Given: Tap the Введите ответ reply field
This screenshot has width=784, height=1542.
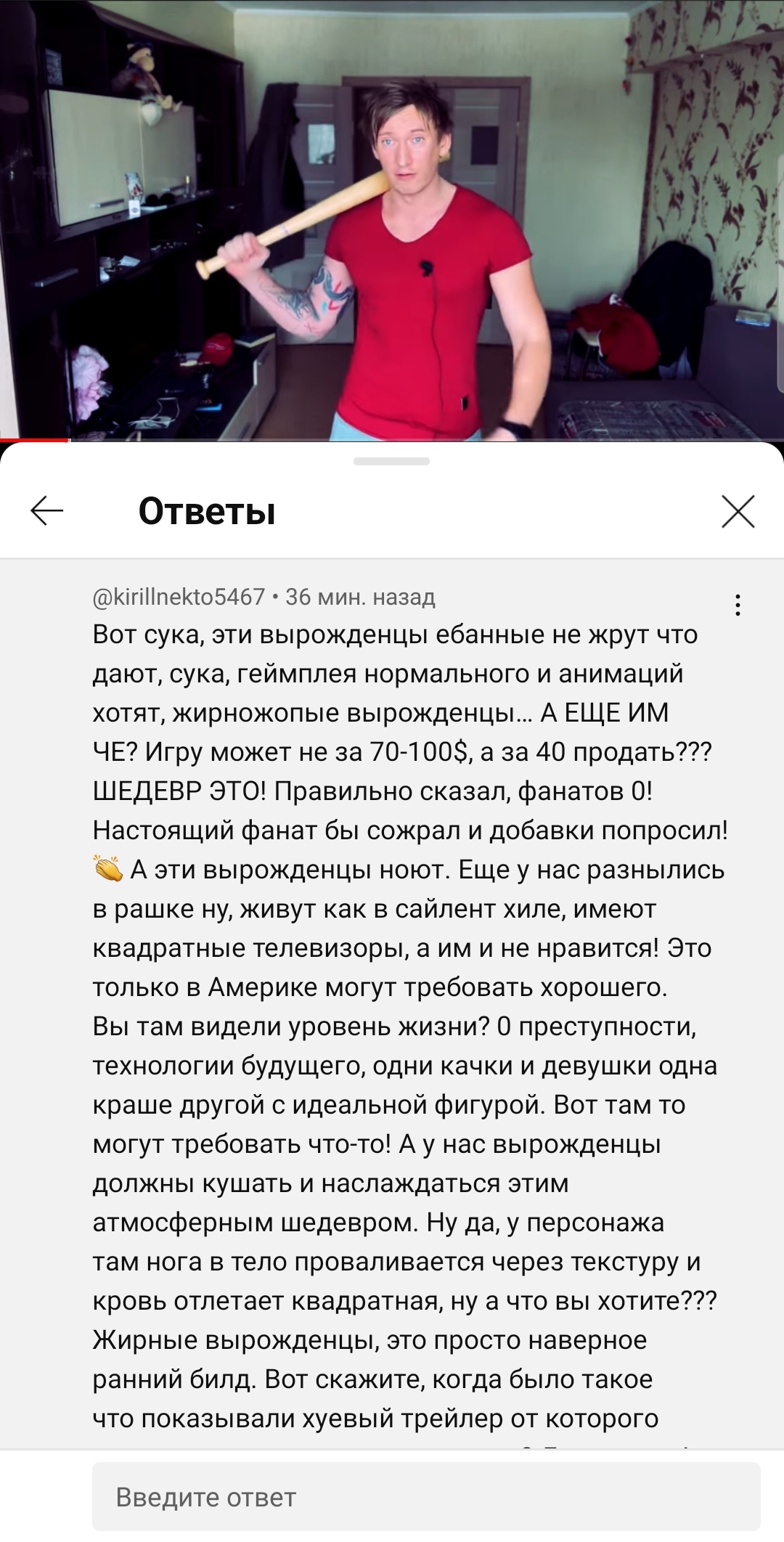Looking at the screenshot, I should pyautogui.click(x=426, y=1496).
